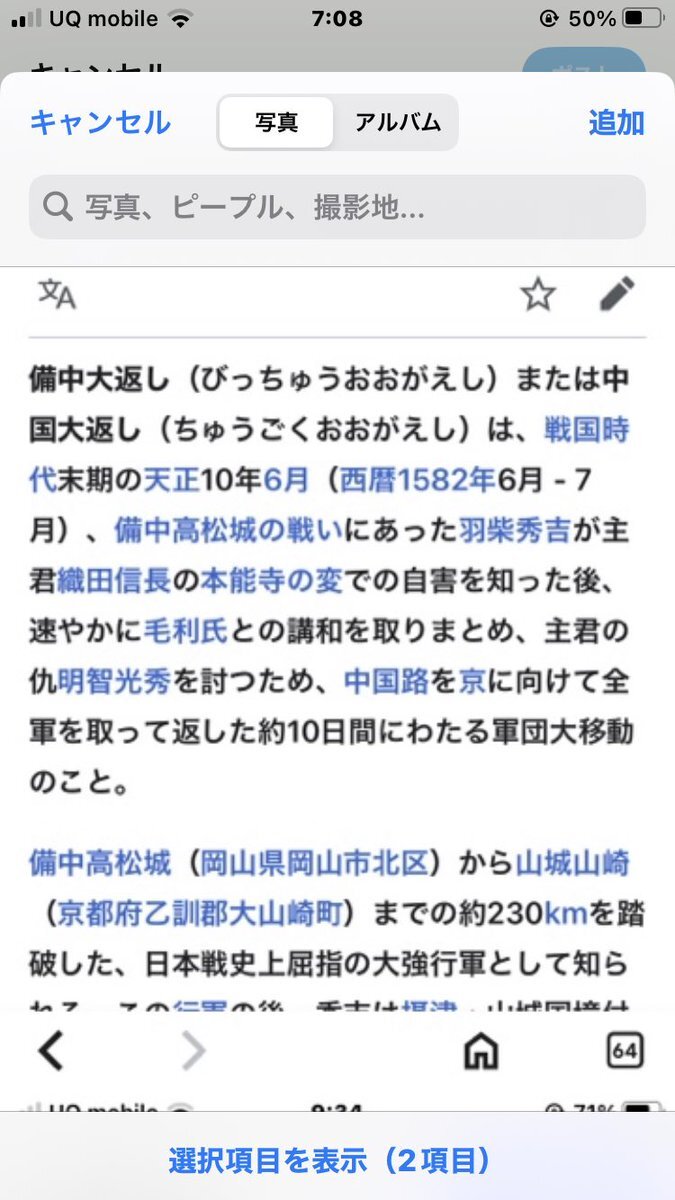The height and width of the screenshot is (1200, 675).
Task: Show selected items via 選択項目を表示（2項目）
Action: click(x=329, y=1161)
